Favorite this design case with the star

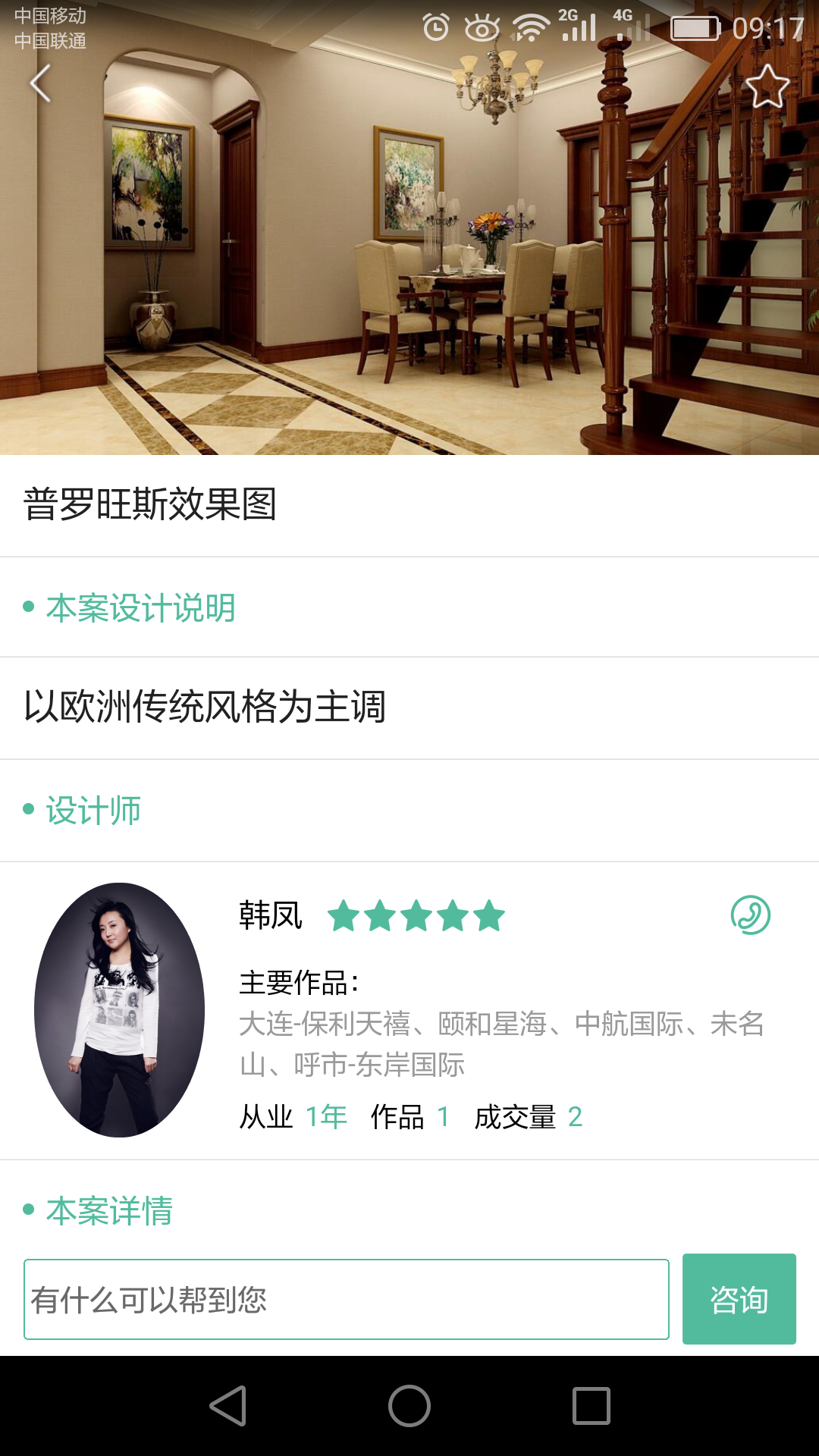point(767,86)
